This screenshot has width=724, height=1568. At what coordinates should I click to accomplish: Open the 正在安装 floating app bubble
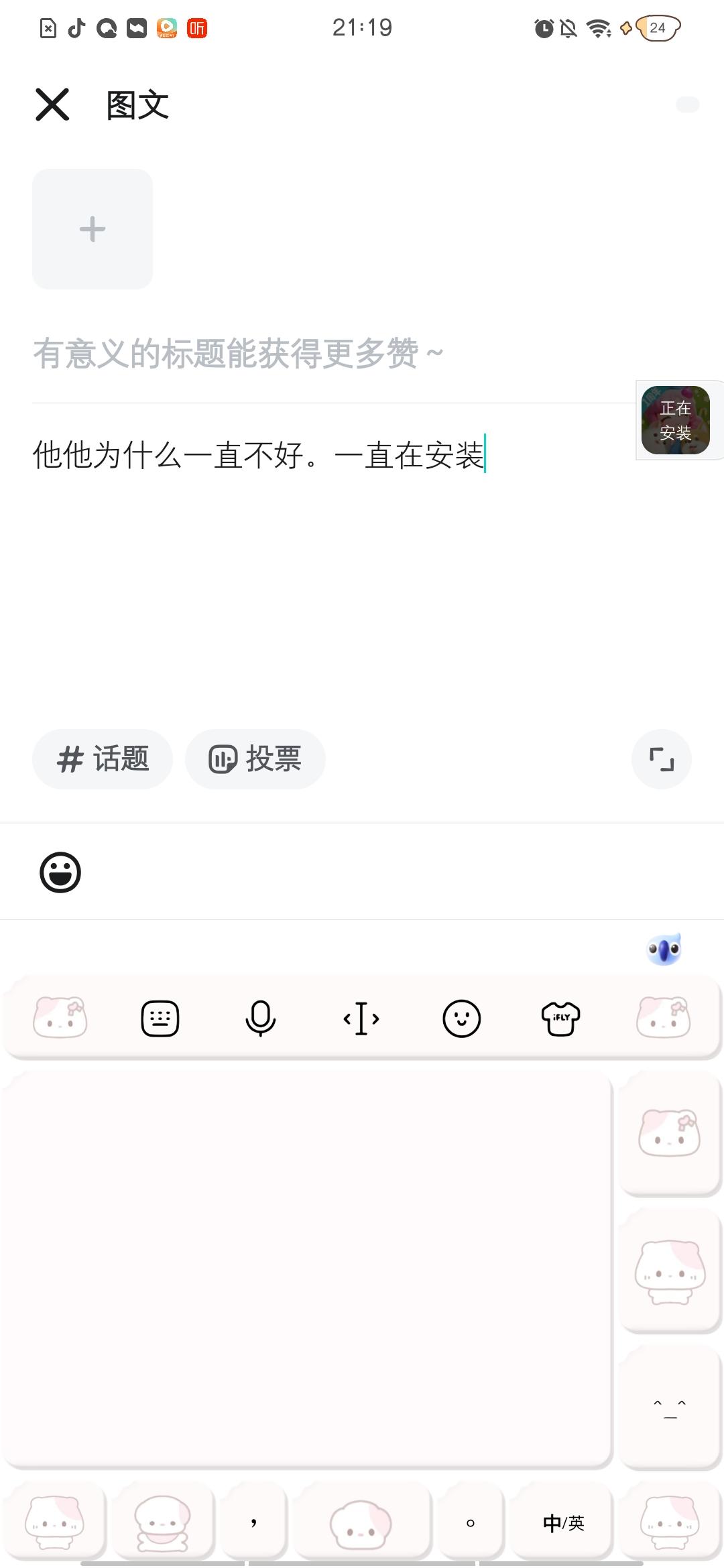click(x=675, y=420)
